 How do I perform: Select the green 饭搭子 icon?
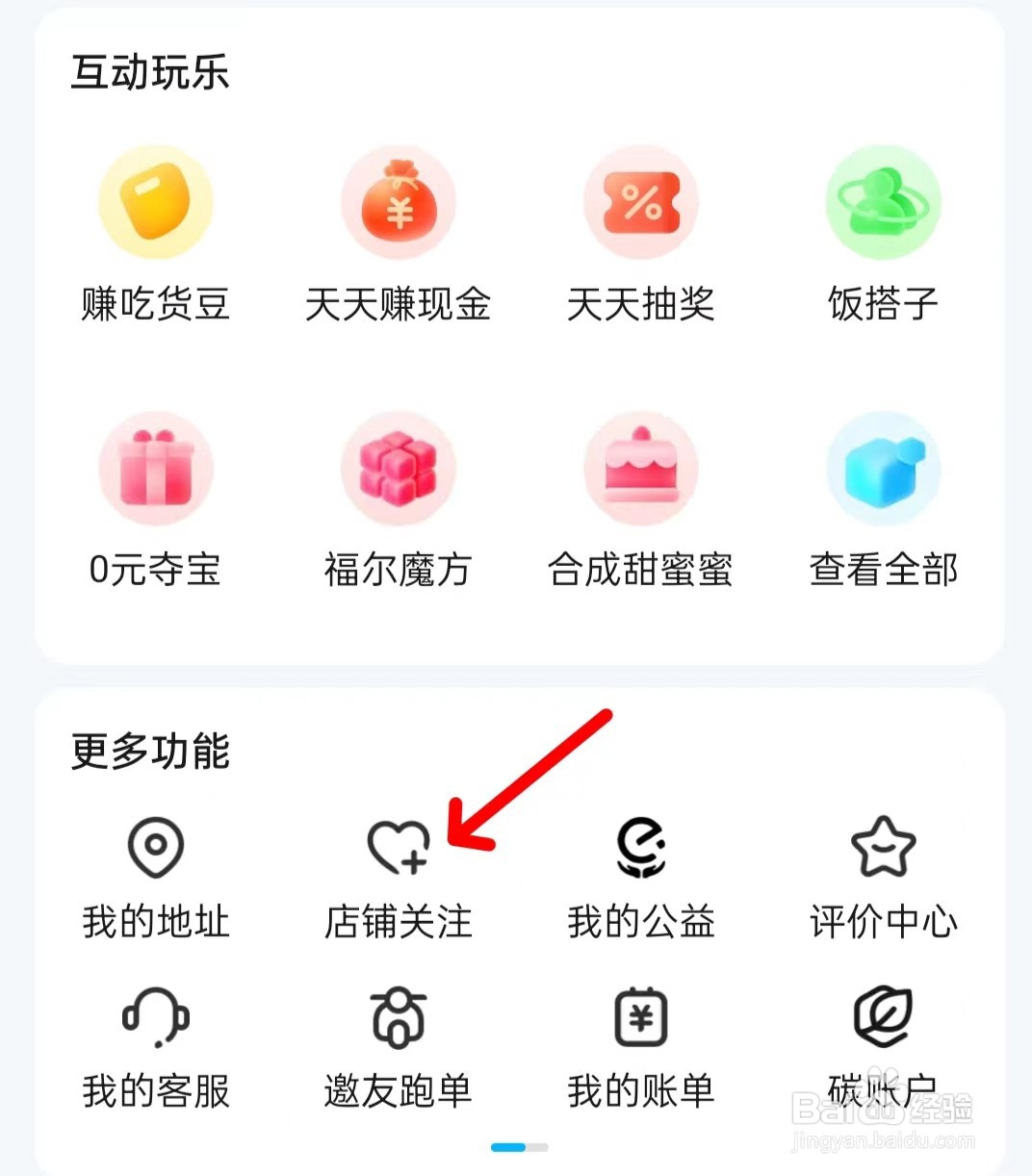pyautogui.click(x=883, y=203)
